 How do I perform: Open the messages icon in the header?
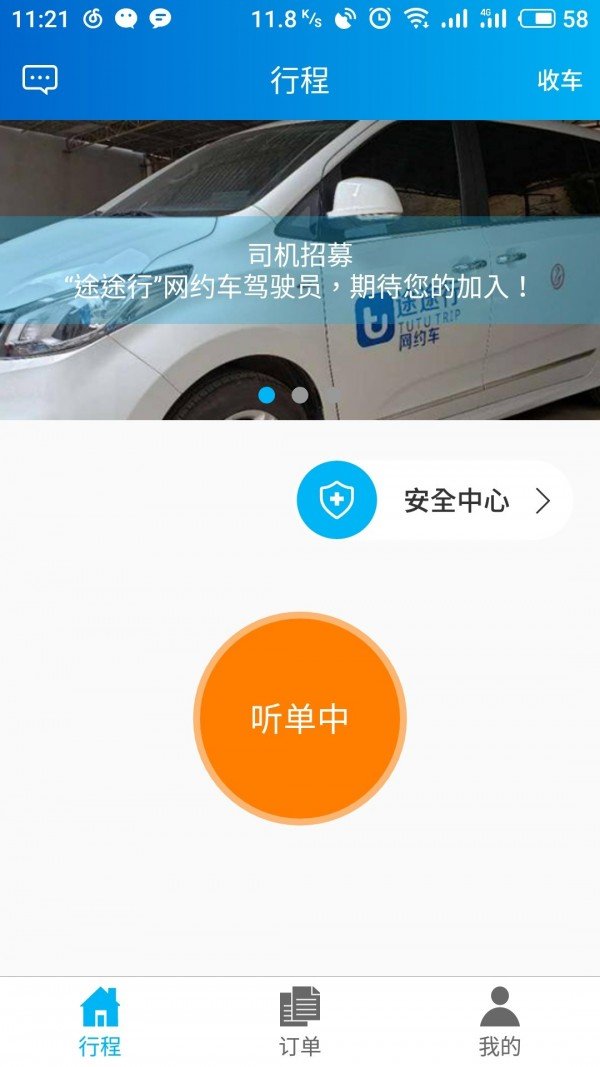(40, 80)
